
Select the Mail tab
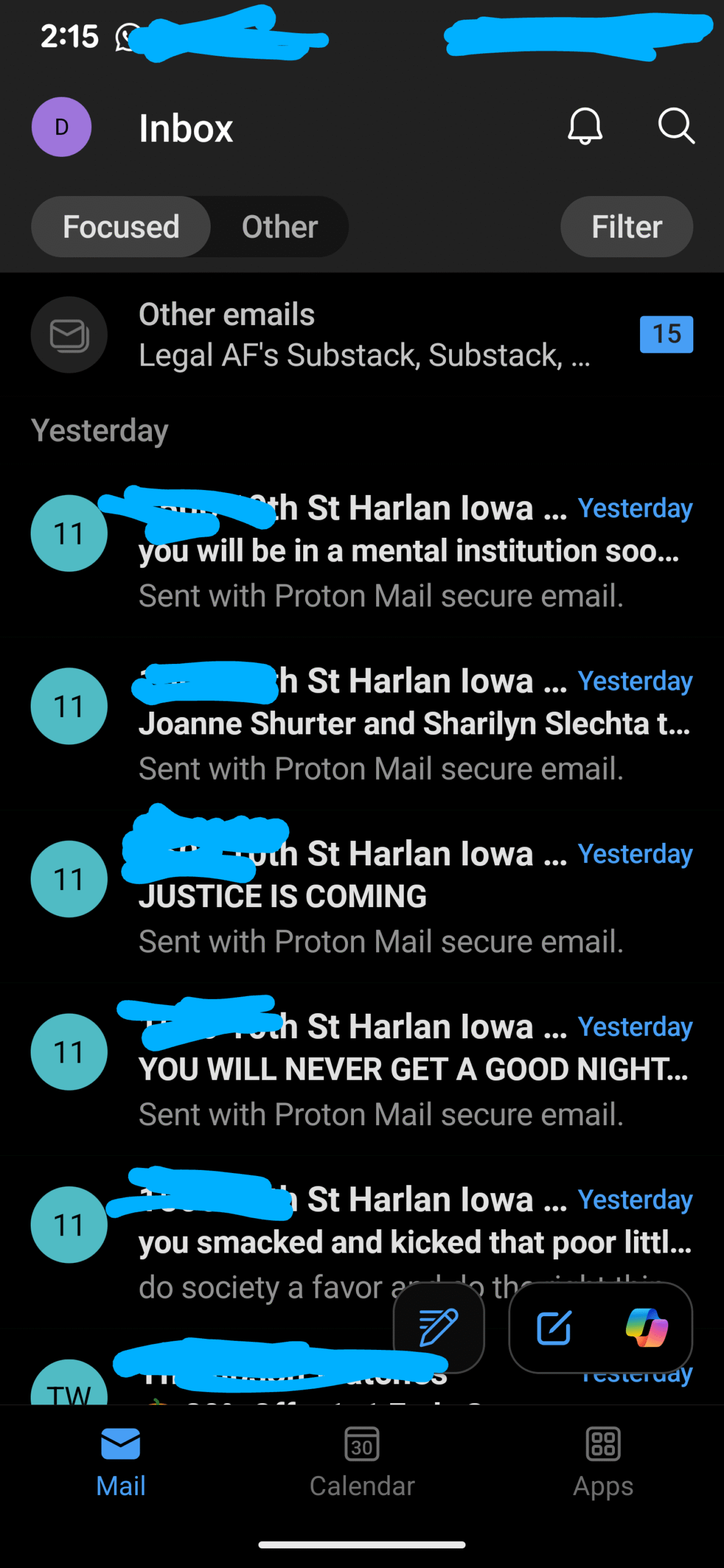point(121,1461)
